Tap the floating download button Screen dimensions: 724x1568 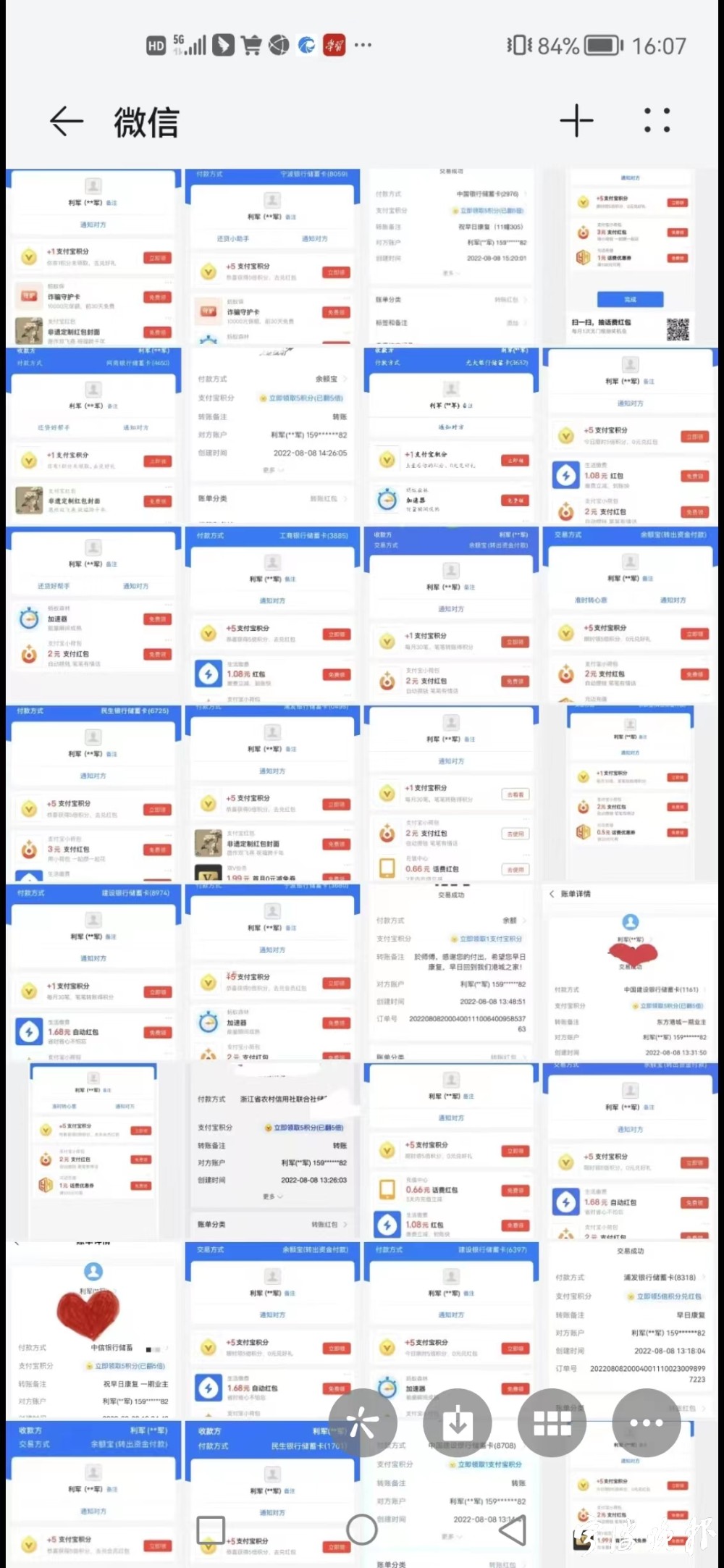point(458,1423)
